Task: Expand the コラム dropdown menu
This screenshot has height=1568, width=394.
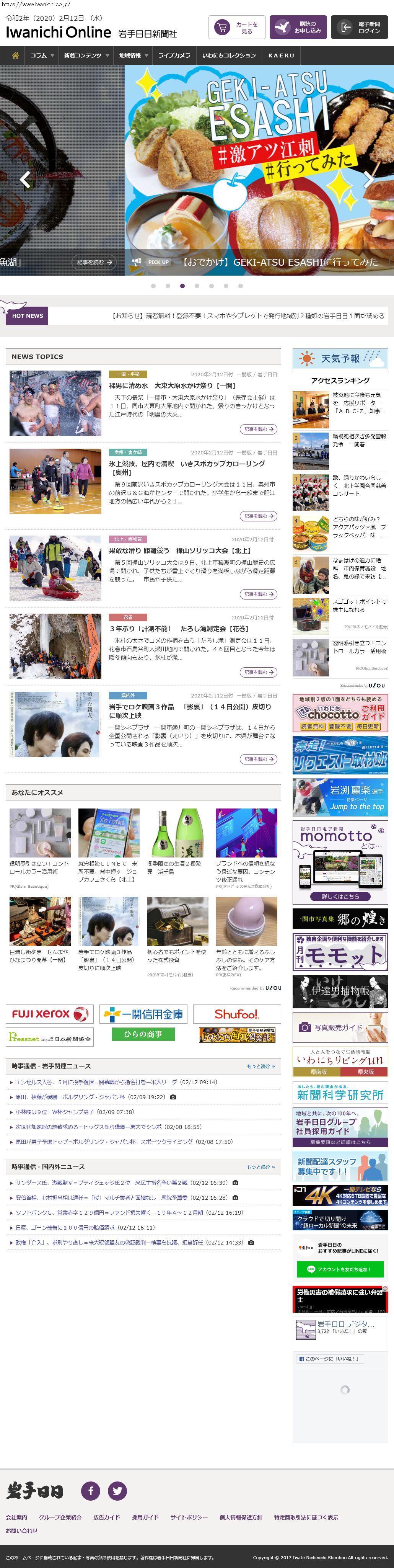Action: click(42, 56)
